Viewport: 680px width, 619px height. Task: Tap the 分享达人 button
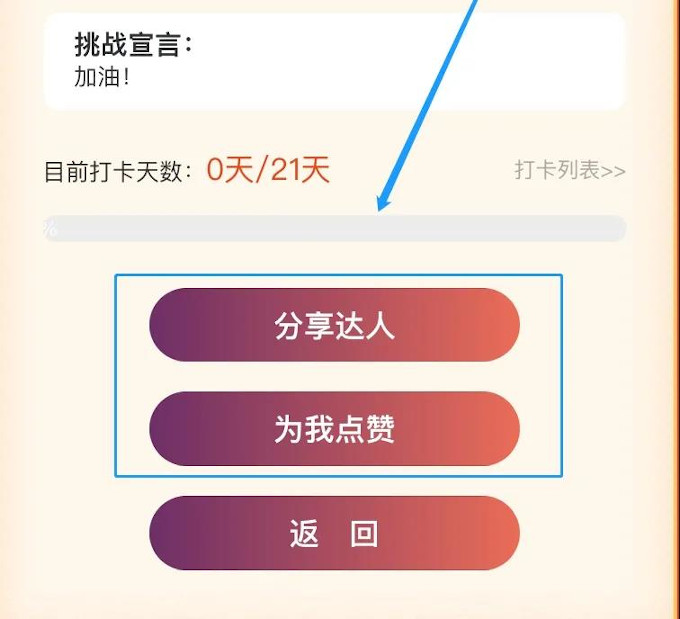pos(334,325)
